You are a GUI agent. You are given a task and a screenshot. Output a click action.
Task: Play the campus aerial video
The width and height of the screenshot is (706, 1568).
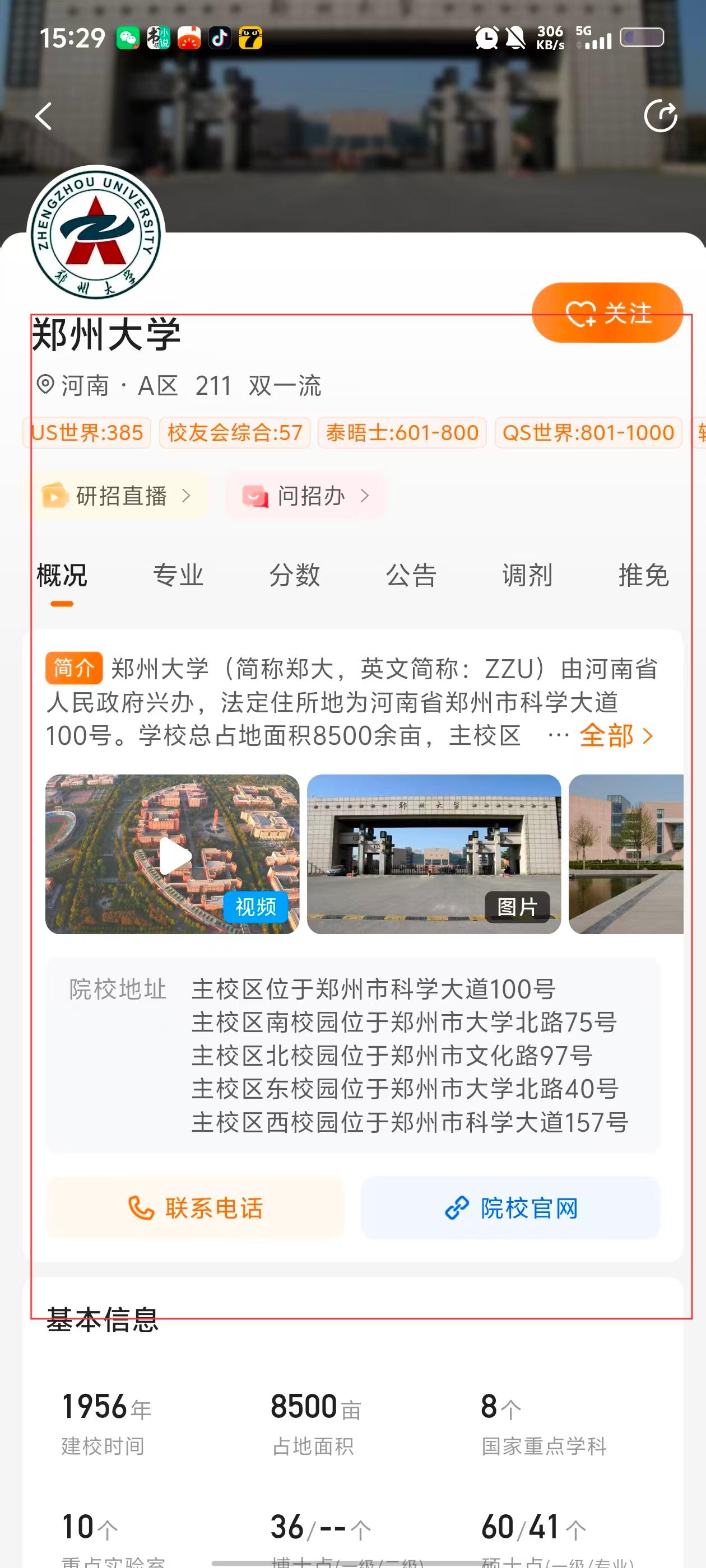pos(173,854)
